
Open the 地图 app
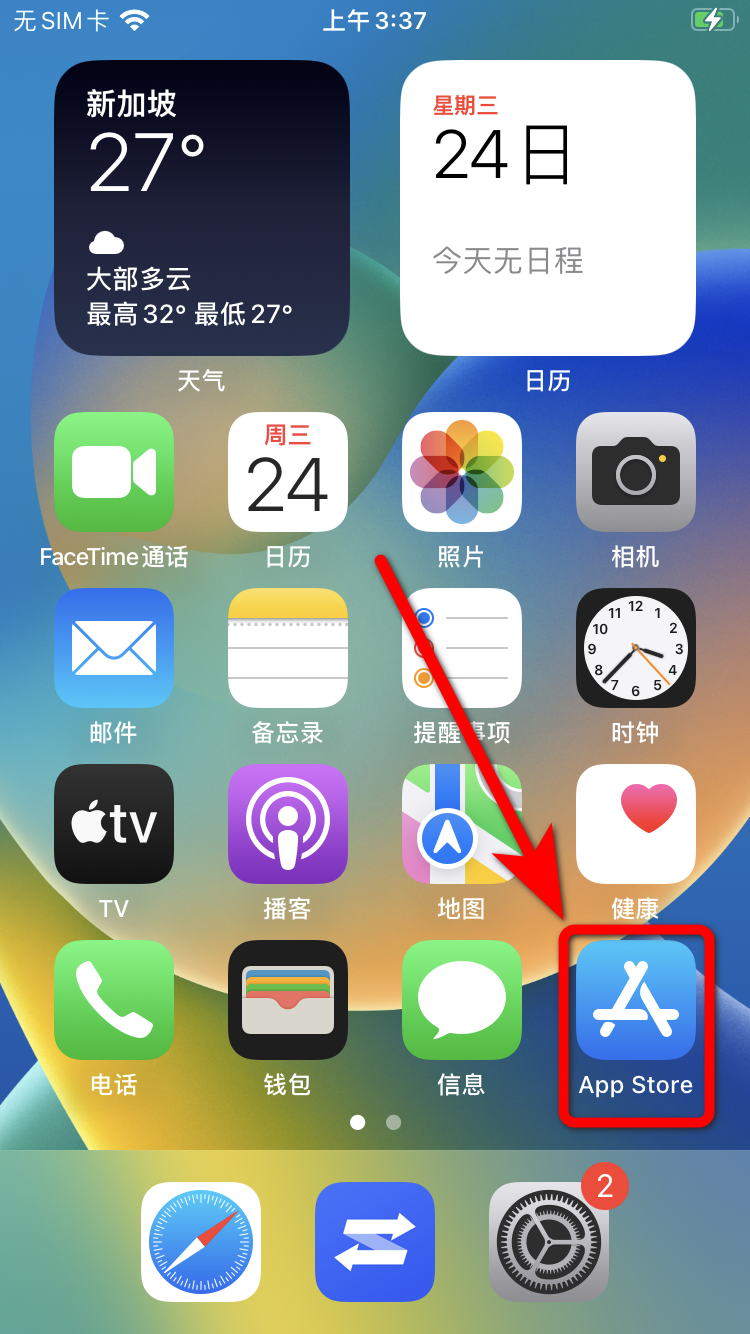click(461, 824)
